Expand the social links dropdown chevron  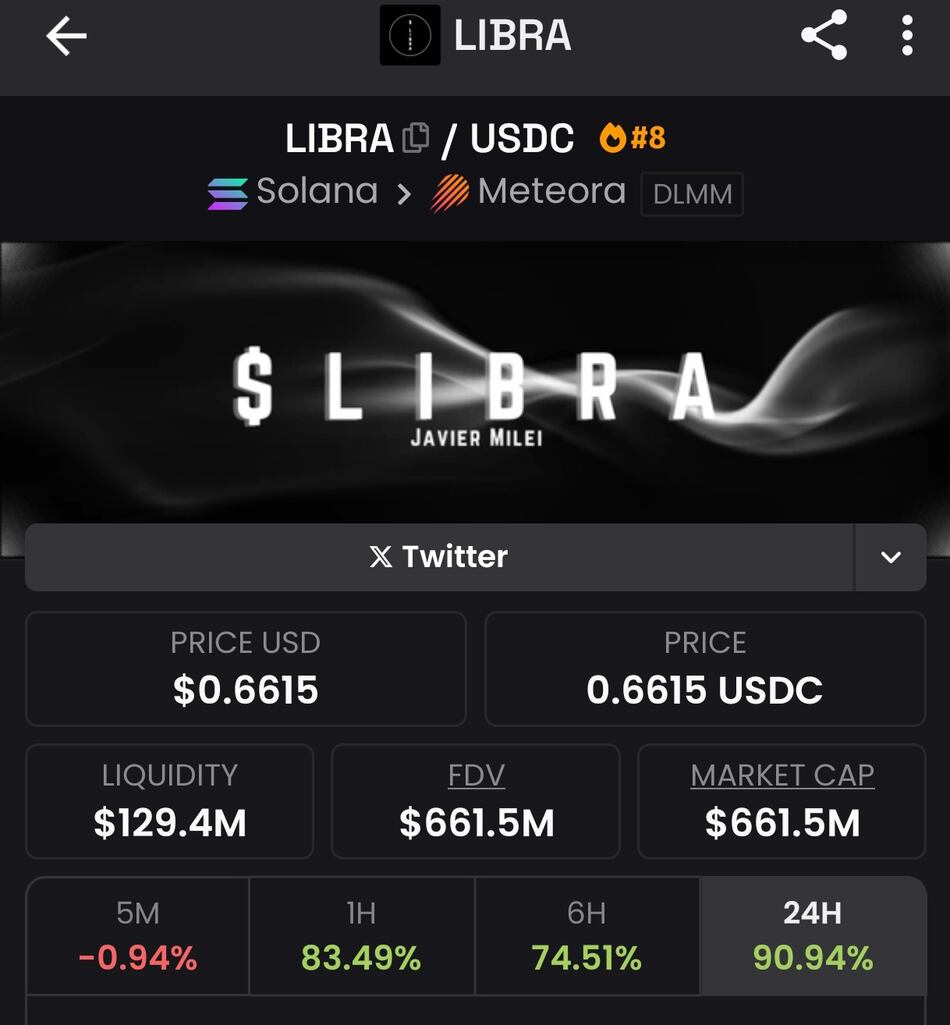point(890,557)
